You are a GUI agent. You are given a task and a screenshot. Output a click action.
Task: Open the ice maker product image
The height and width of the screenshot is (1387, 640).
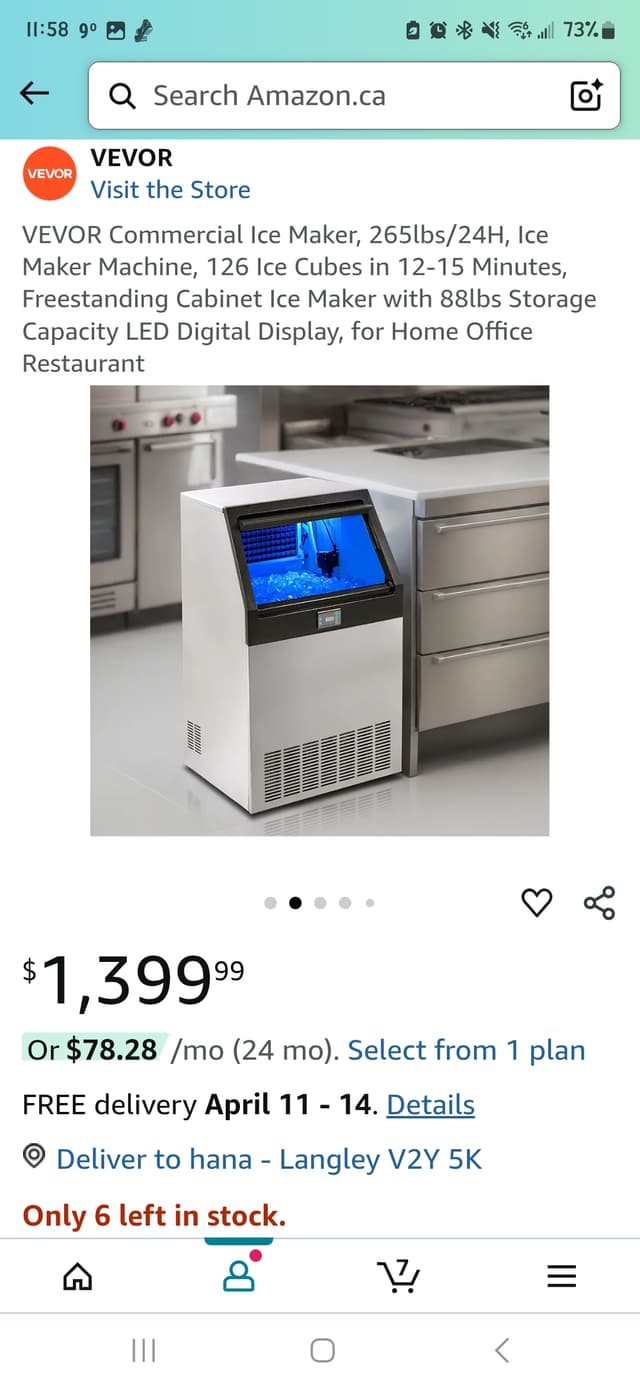coord(319,610)
